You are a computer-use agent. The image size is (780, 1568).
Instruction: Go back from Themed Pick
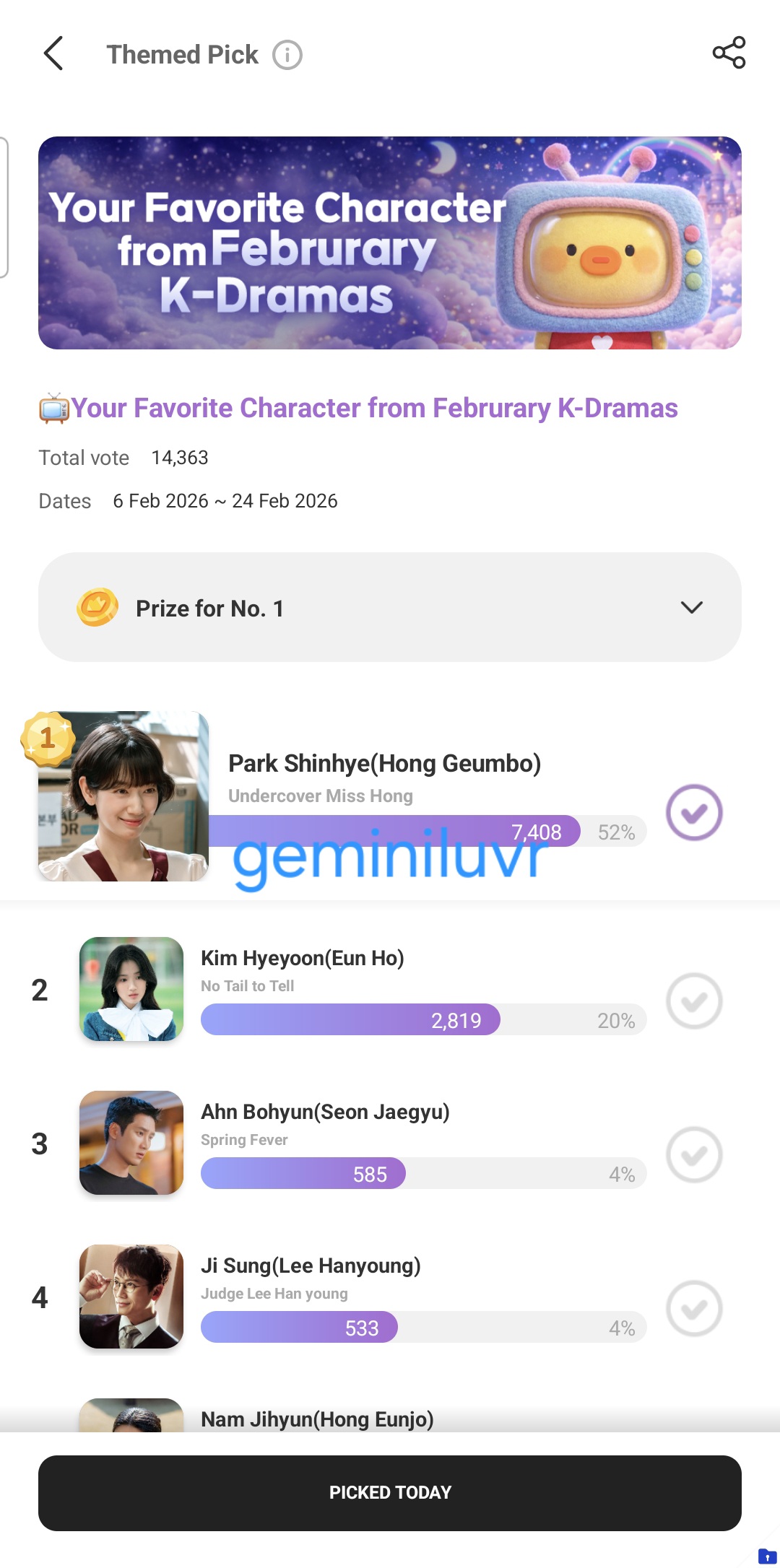[54, 54]
